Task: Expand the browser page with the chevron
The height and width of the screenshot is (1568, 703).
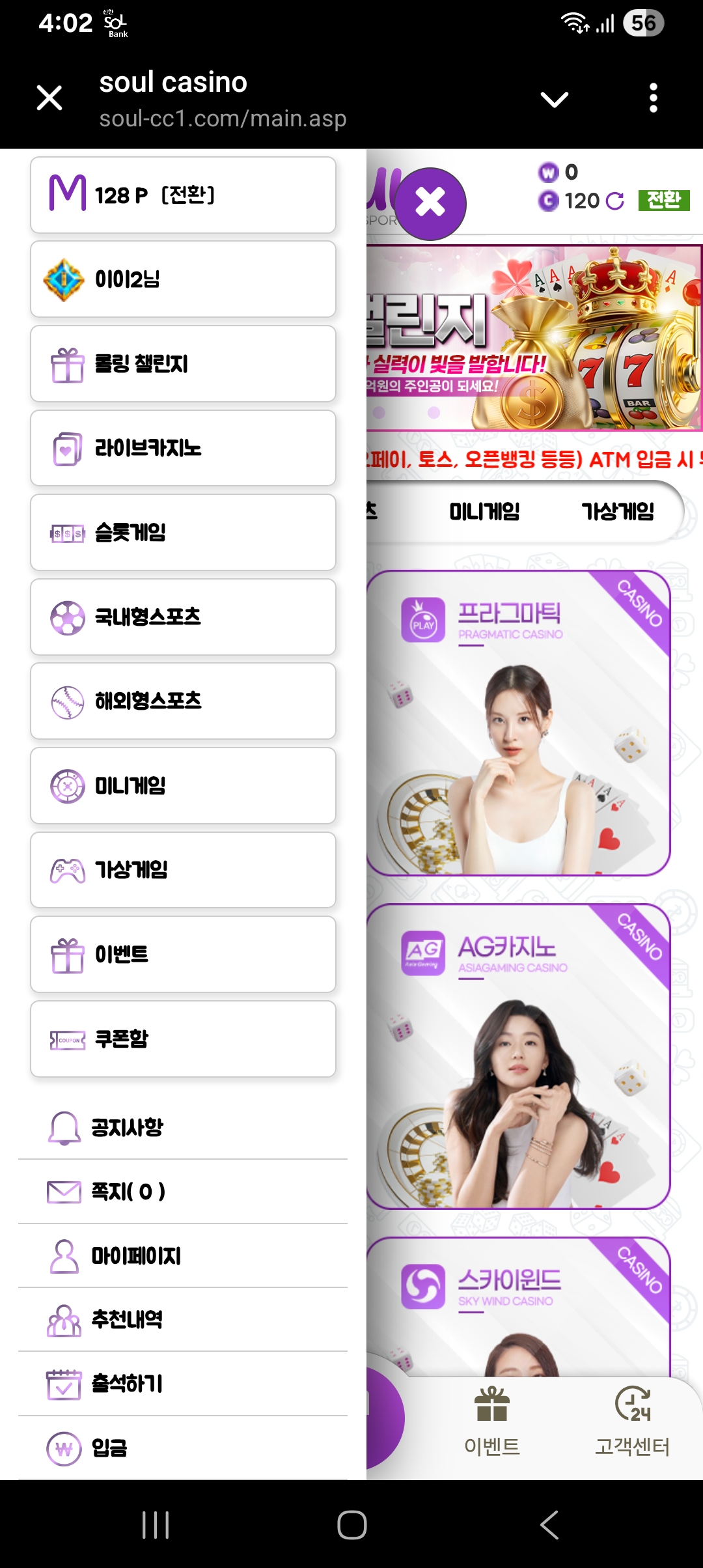Action: point(553,99)
